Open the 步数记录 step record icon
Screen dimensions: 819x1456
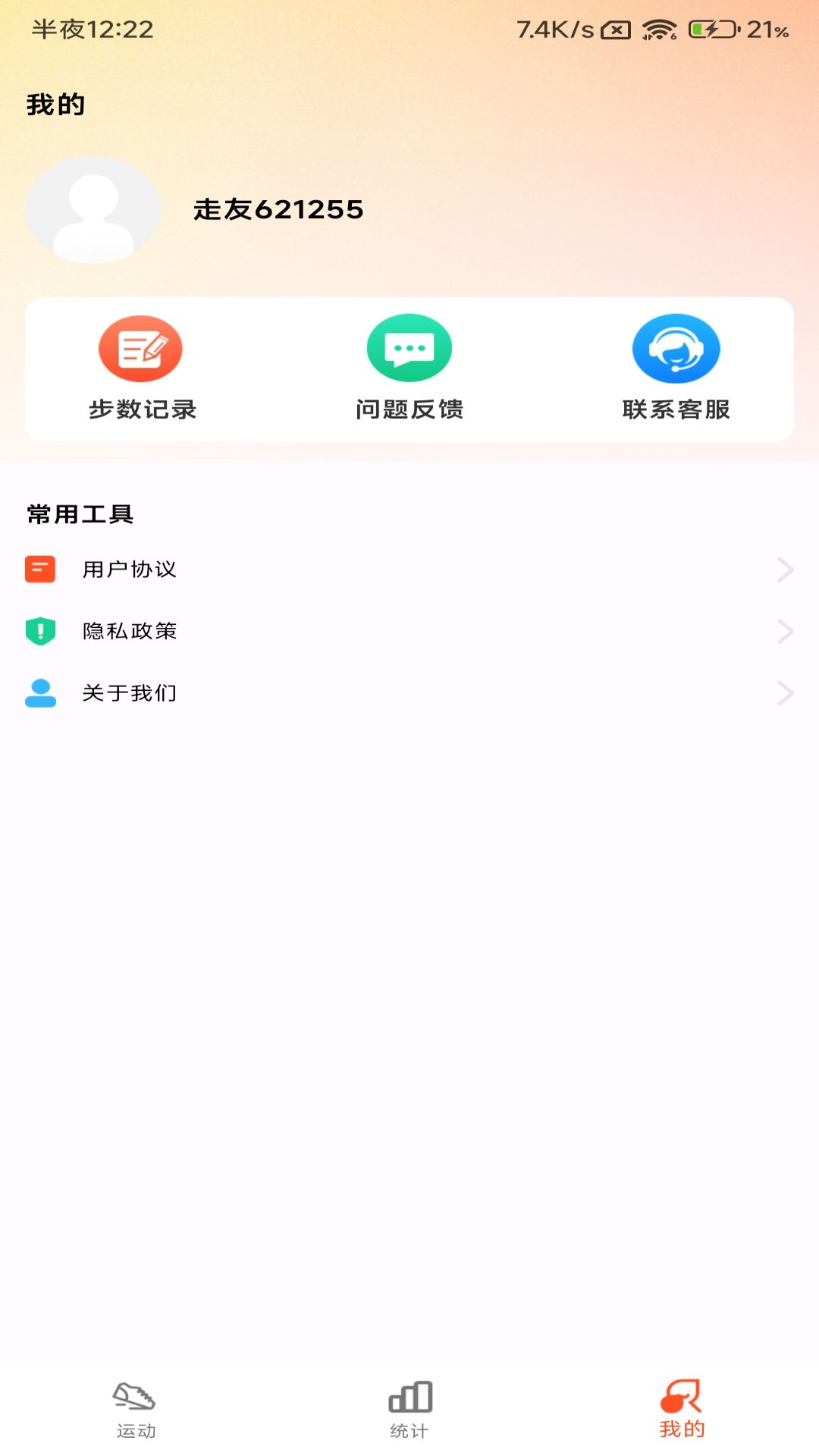141,348
